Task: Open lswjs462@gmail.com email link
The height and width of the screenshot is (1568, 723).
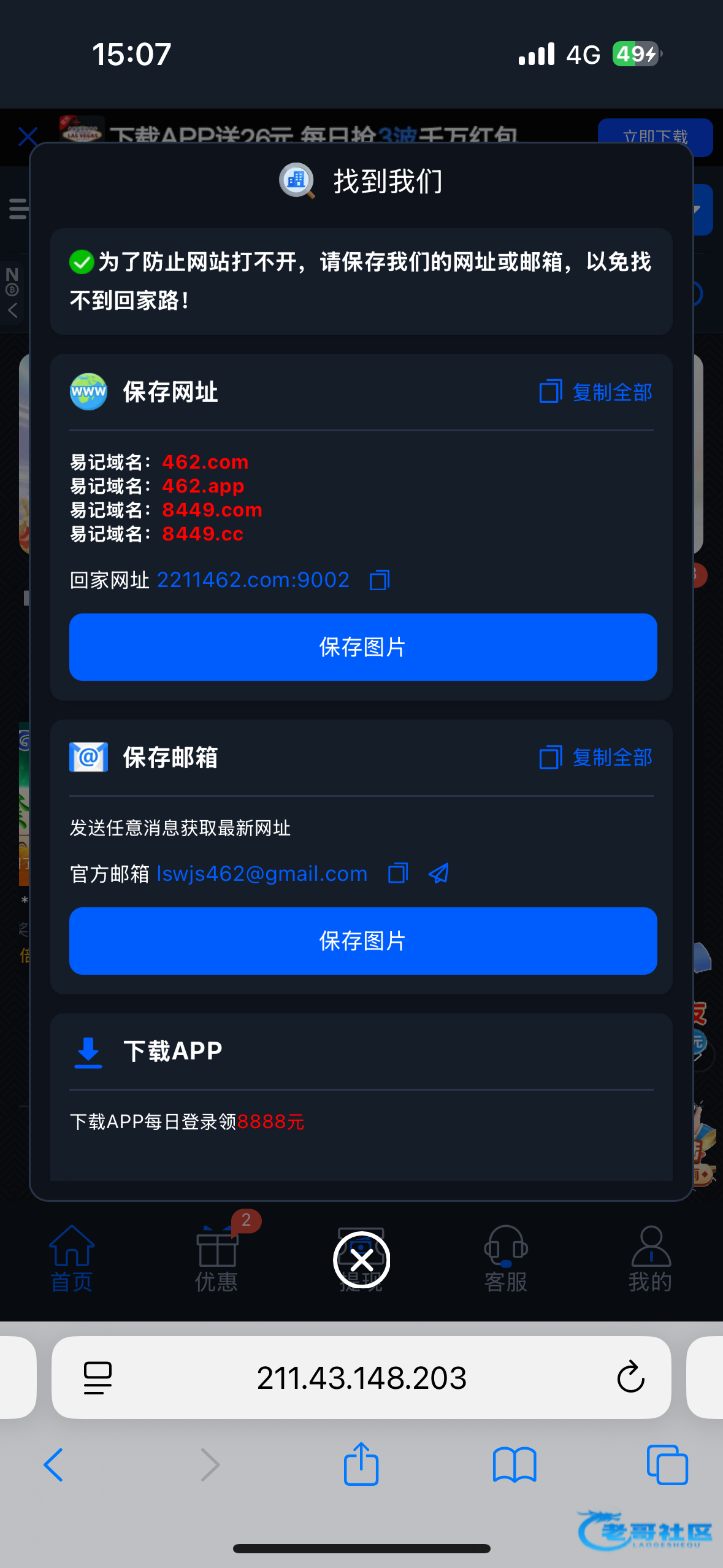Action: (262, 873)
